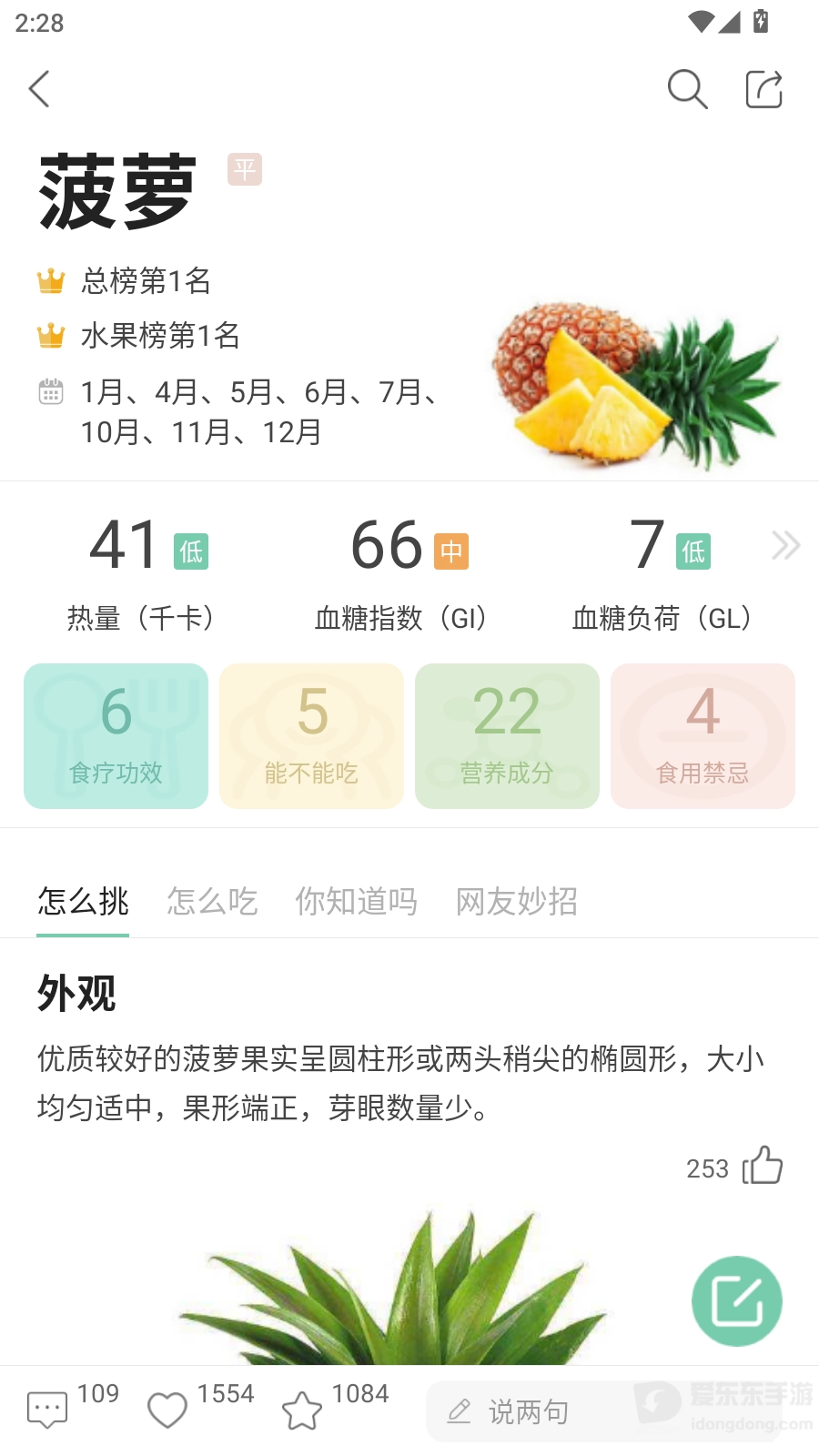
Task: Select the 网友妙招 tab
Action: point(516,902)
